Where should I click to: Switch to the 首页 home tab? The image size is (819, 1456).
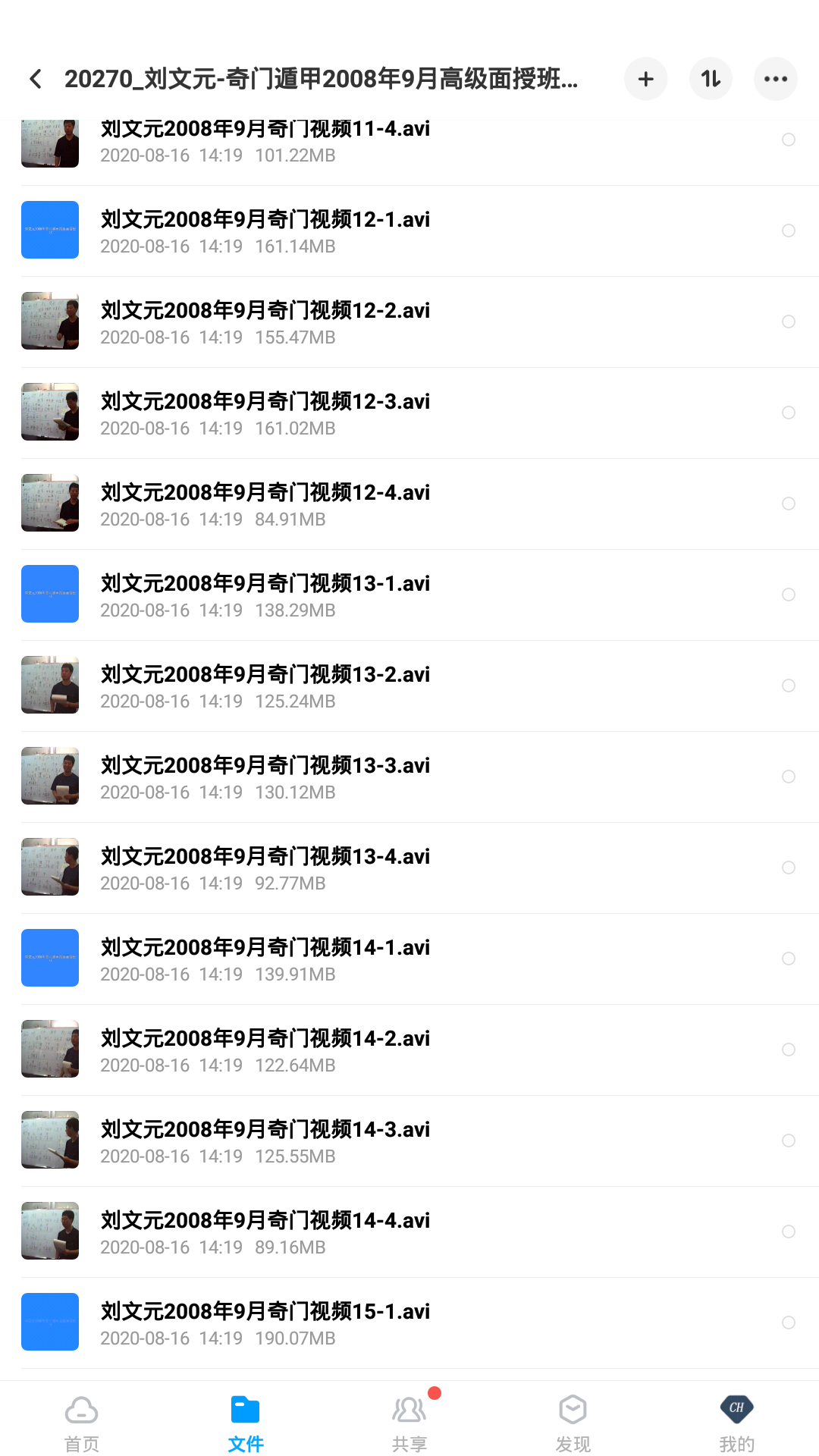(x=82, y=1423)
